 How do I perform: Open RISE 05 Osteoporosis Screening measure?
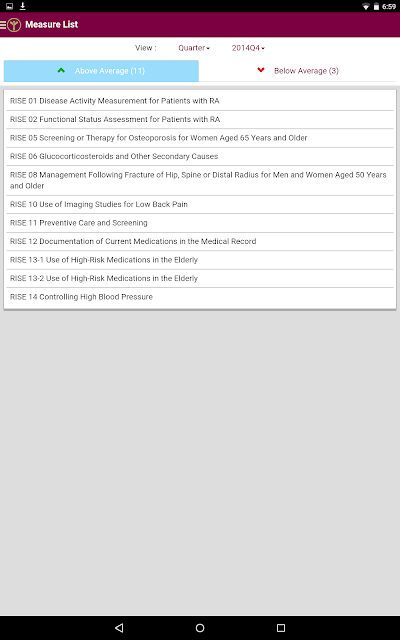(x=200, y=138)
